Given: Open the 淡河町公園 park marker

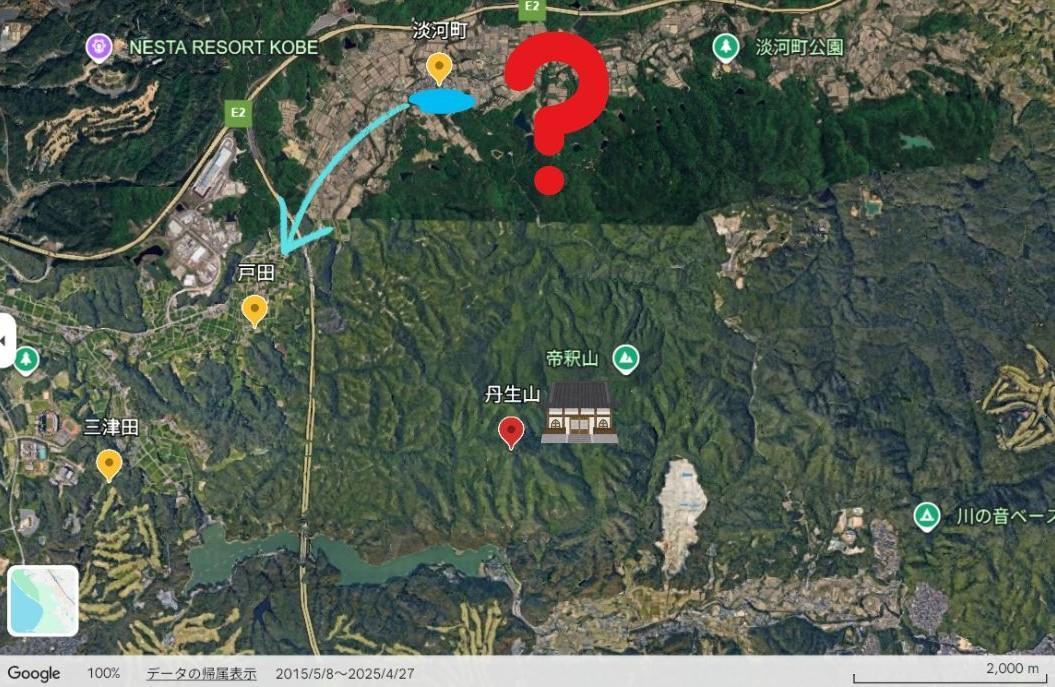Looking at the screenshot, I should click(725, 46).
